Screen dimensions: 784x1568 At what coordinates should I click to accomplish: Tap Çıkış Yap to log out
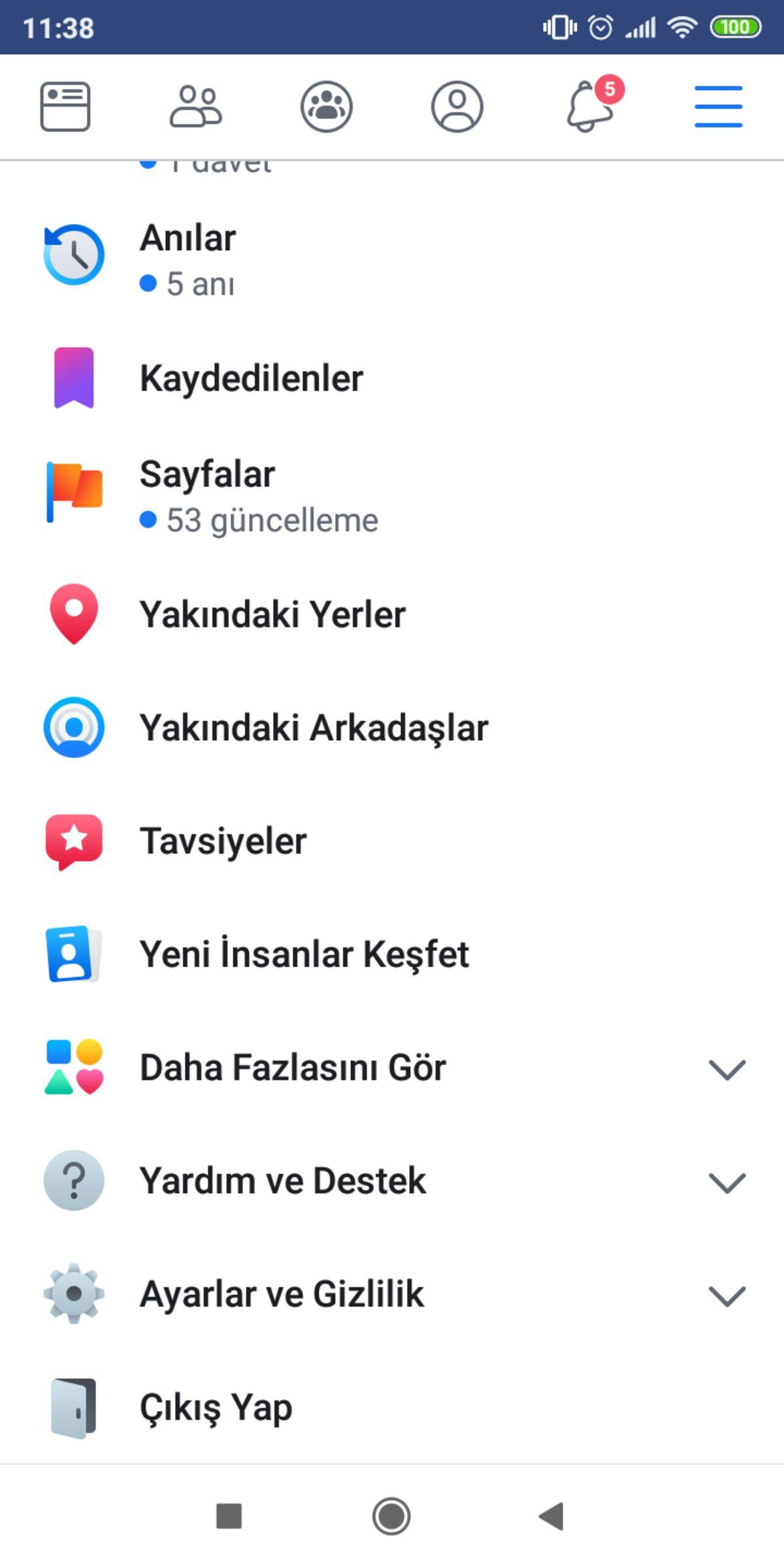pos(216,1407)
